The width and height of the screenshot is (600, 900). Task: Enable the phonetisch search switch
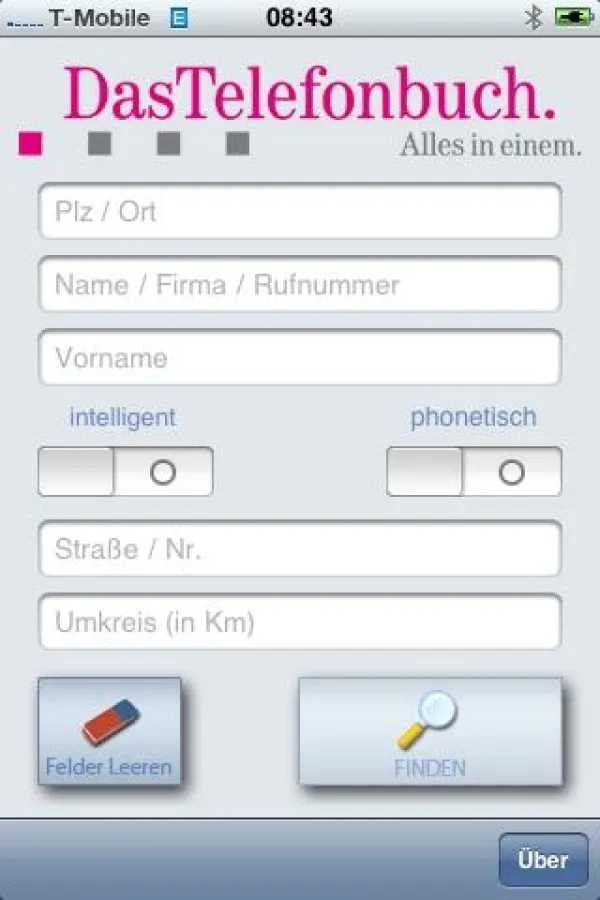pyautogui.click(x=474, y=472)
